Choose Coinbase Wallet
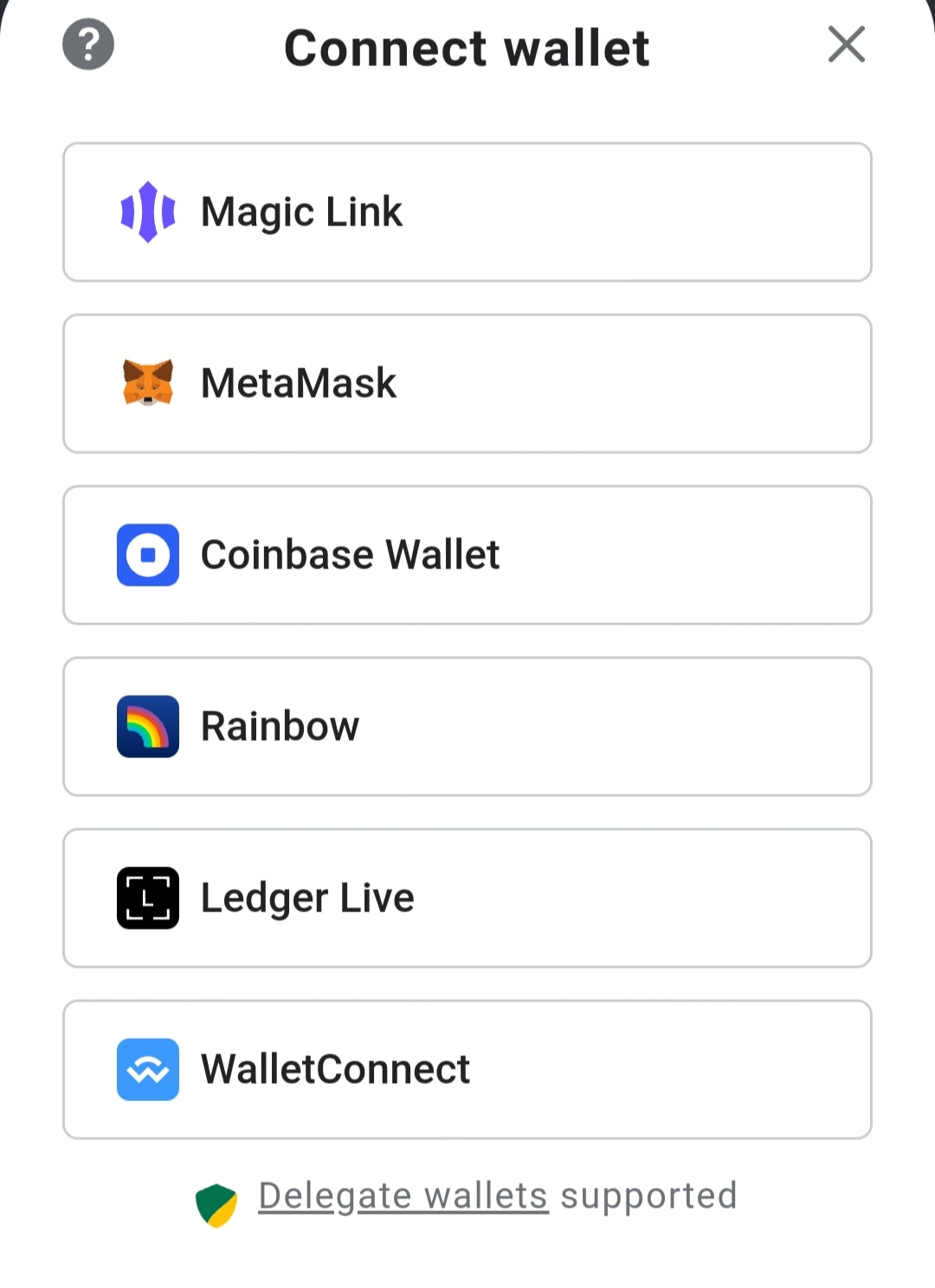Image resolution: width=935 pixels, height=1288 pixels. (x=467, y=555)
